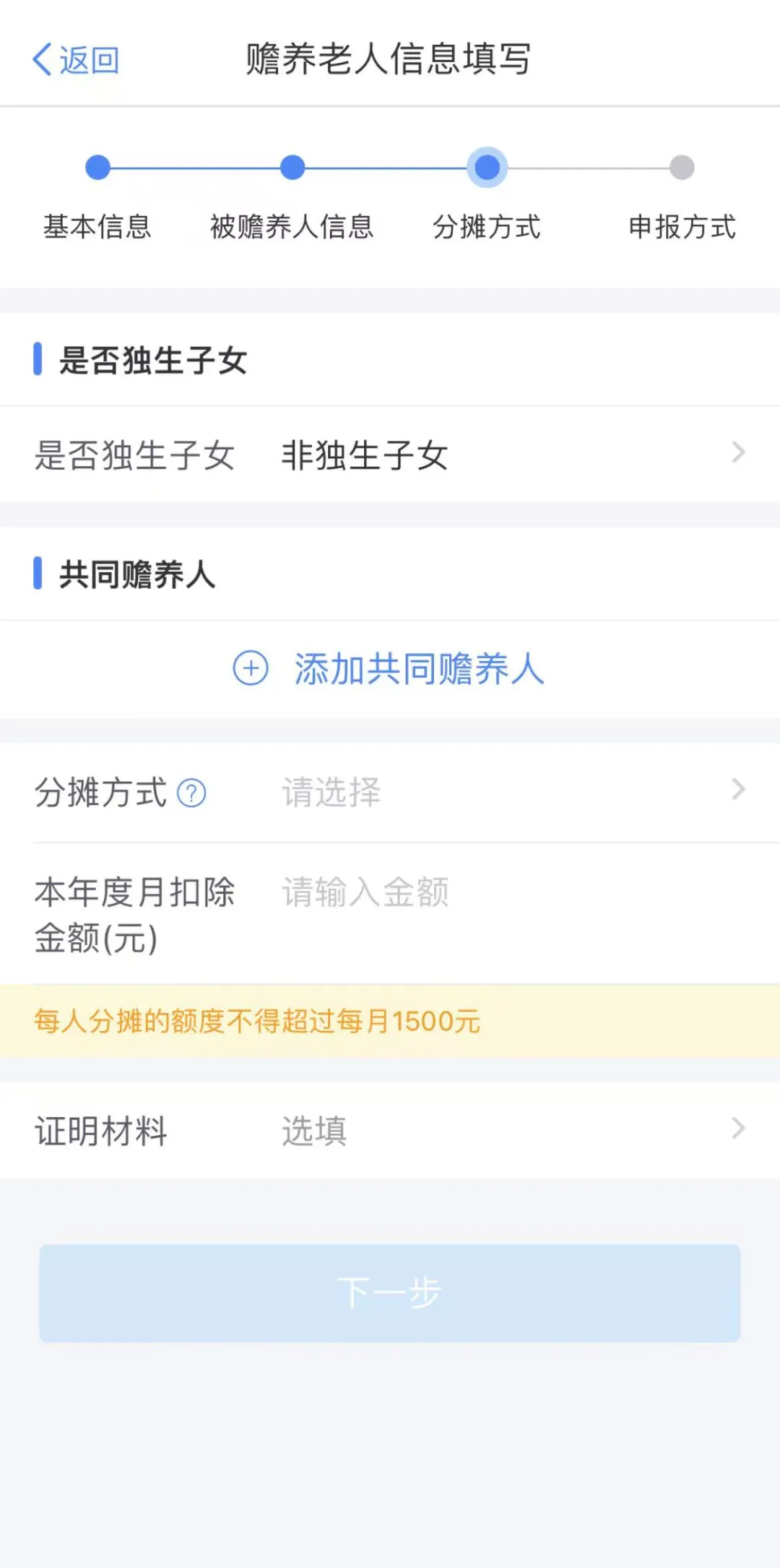Image resolution: width=780 pixels, height=1568 pixels.
Task: Go back using the 返回 button
Action: (76, 59)
